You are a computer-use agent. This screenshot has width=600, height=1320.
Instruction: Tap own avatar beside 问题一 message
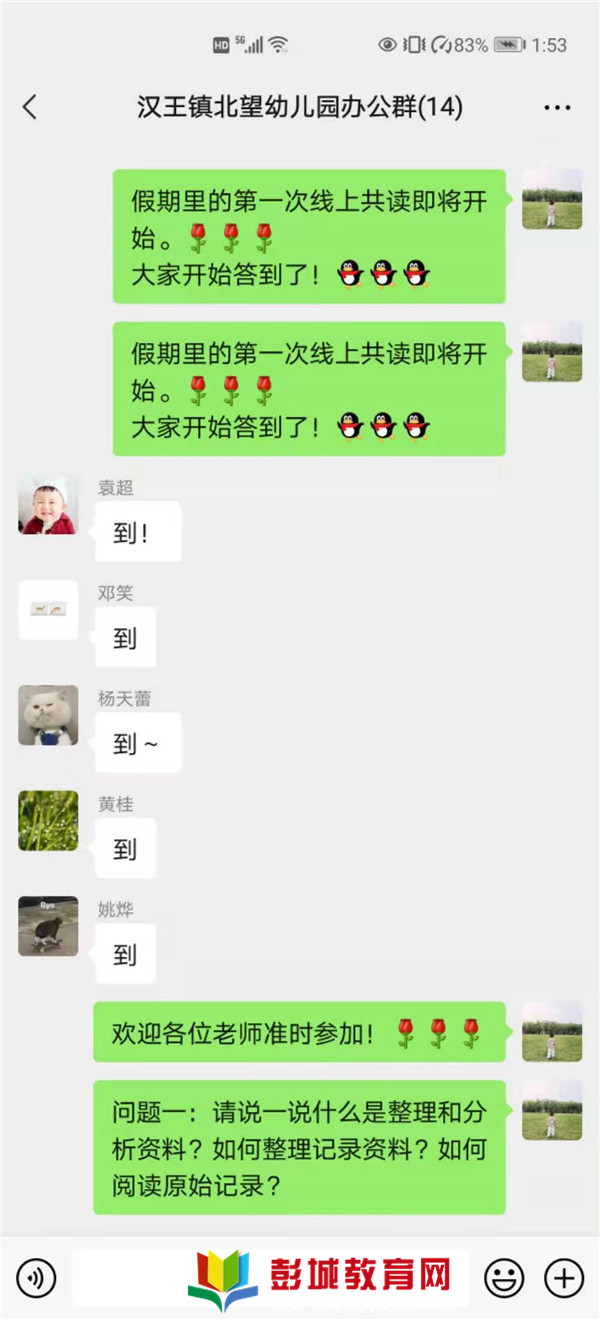click(x=552, y=1110)
